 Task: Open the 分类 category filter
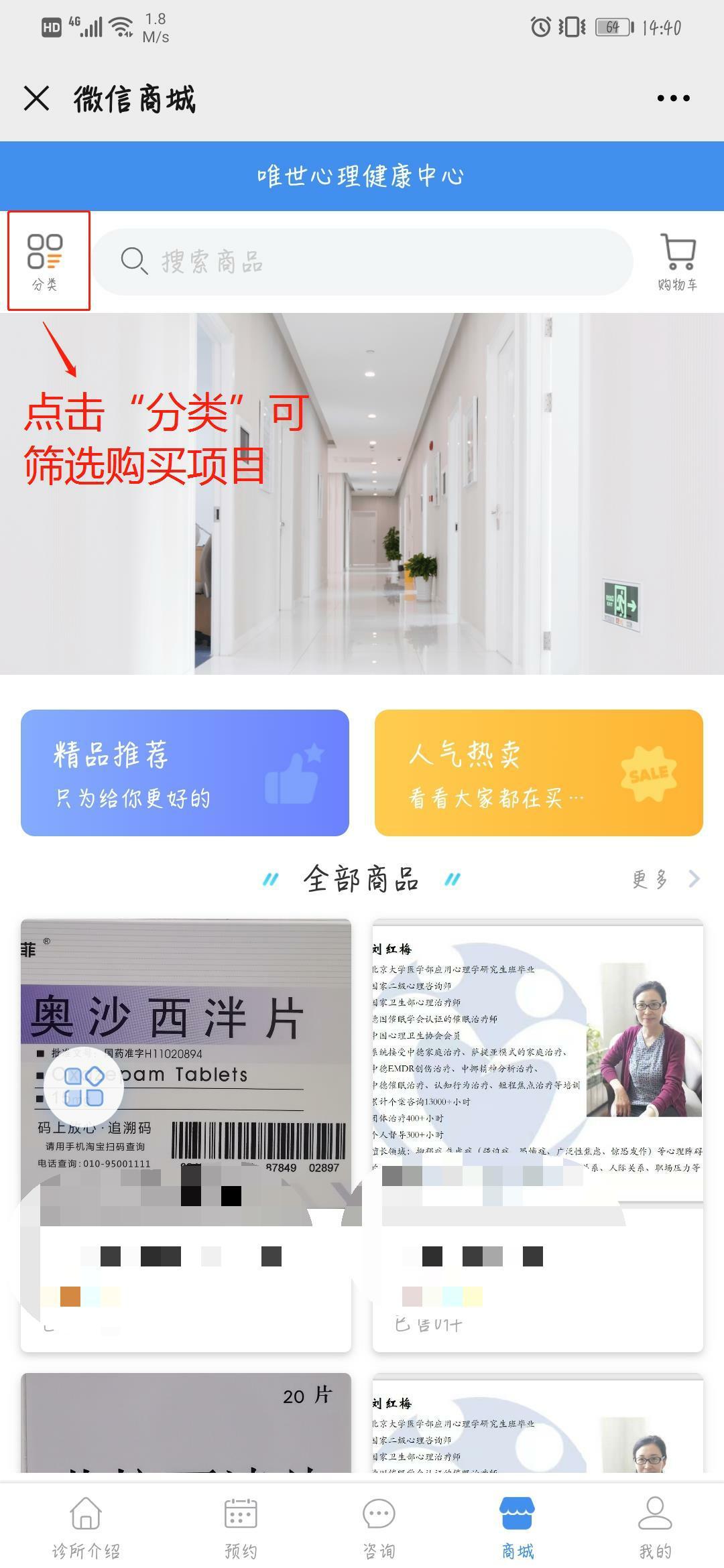[x=45, y=262]
